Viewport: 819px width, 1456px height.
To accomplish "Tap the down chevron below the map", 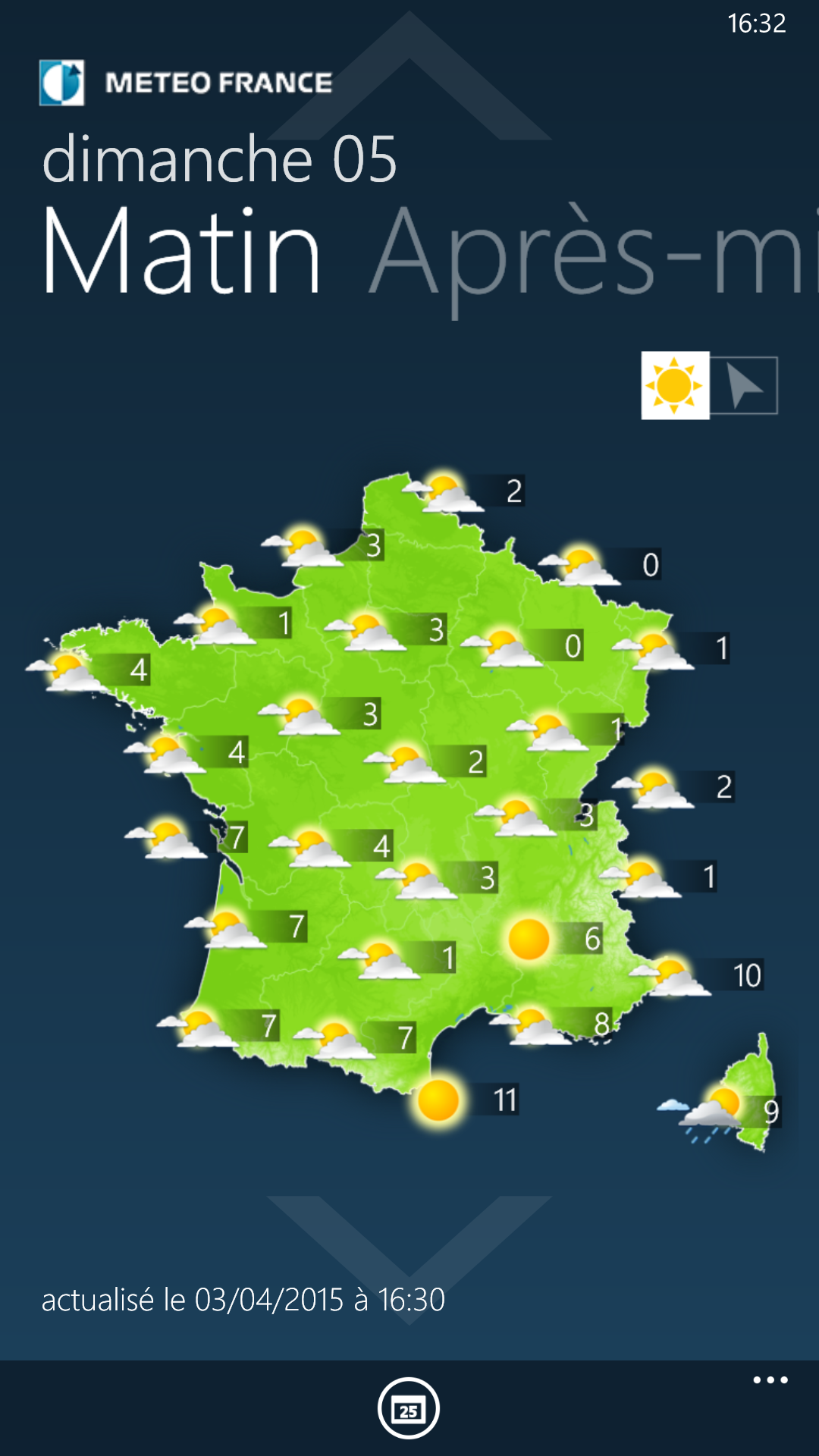I will [x=409, y=1244].
